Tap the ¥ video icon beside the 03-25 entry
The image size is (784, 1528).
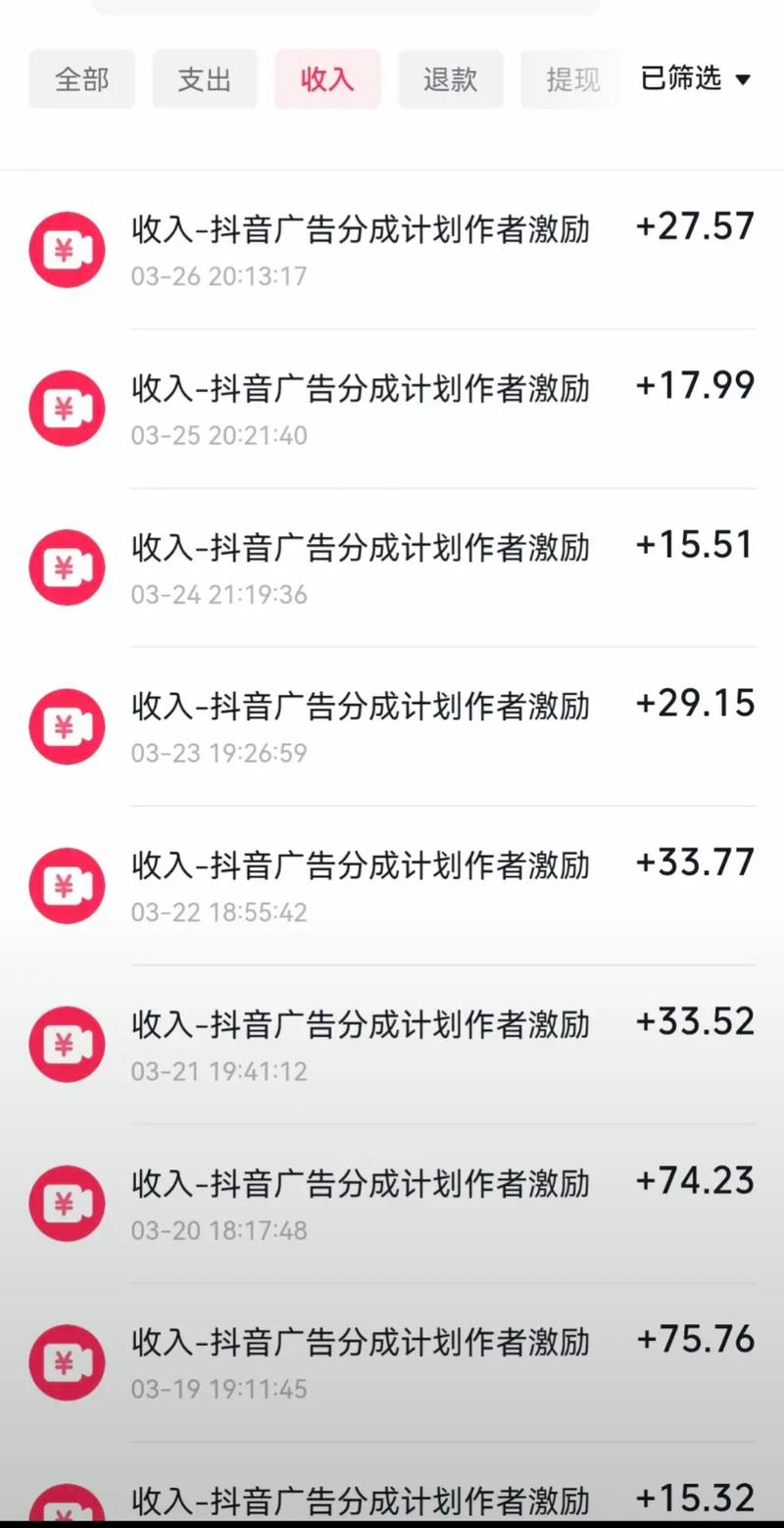coord(67,409)
